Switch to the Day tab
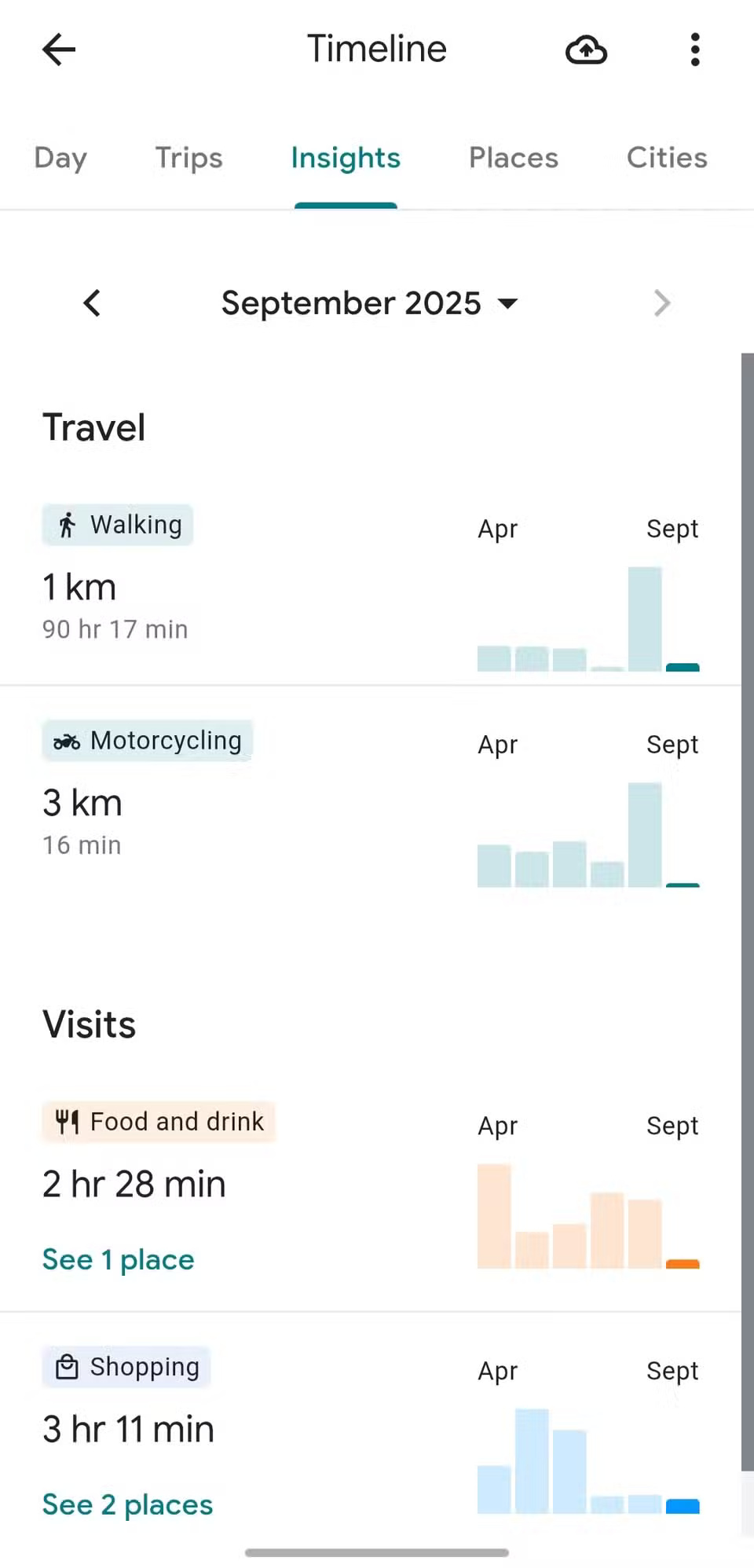This screenshot has width=754, height=1568. coord(60,158)
